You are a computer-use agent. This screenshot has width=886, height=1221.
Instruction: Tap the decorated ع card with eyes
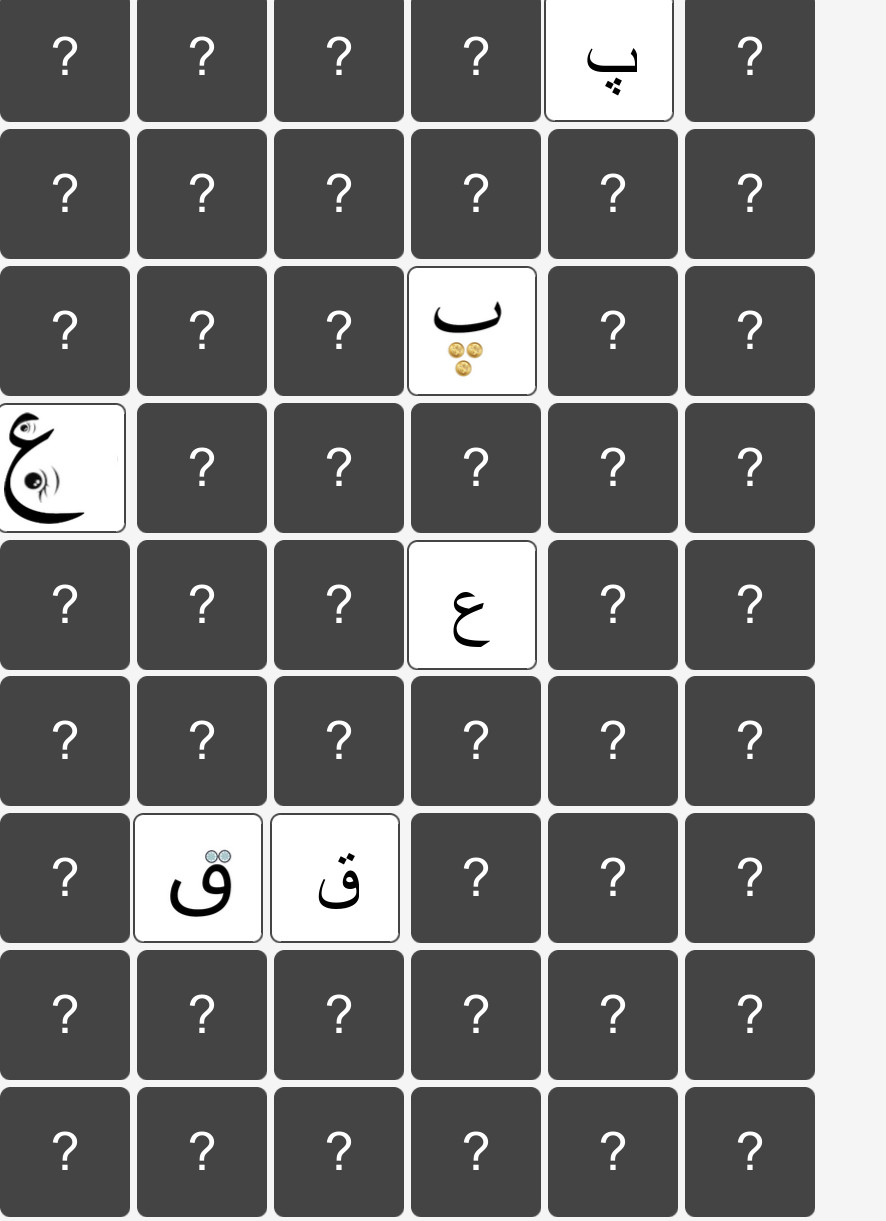click(x=60, y=468)
